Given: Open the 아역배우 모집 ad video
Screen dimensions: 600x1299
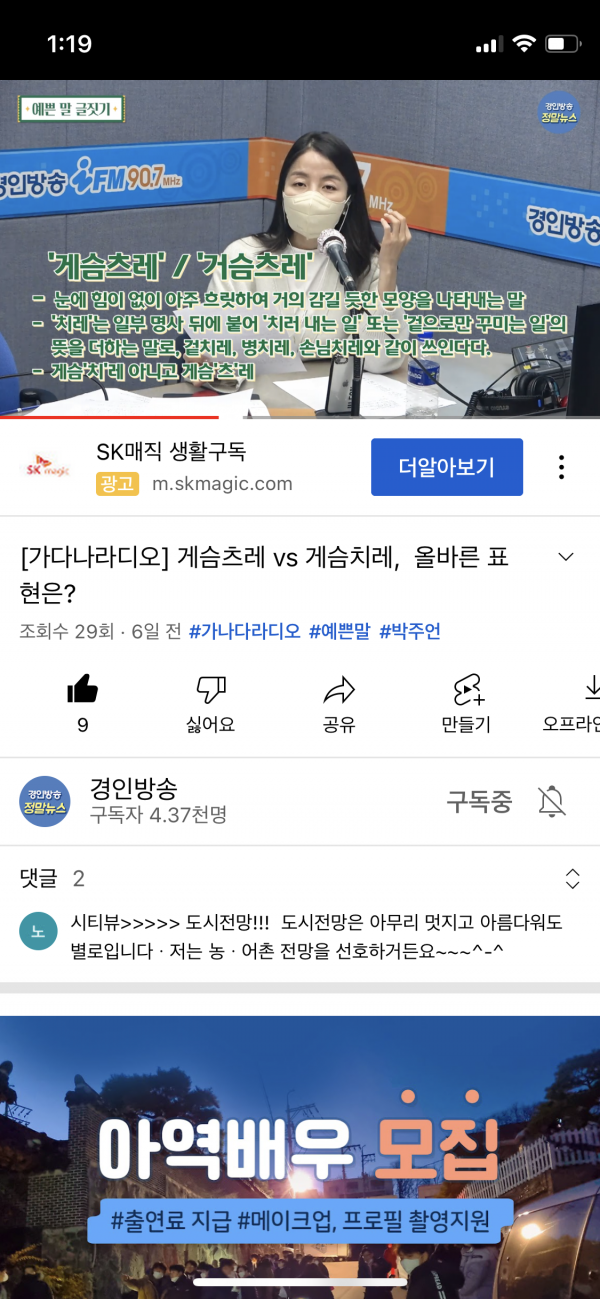Looking at the screenshot, I should pos(300,1150).
